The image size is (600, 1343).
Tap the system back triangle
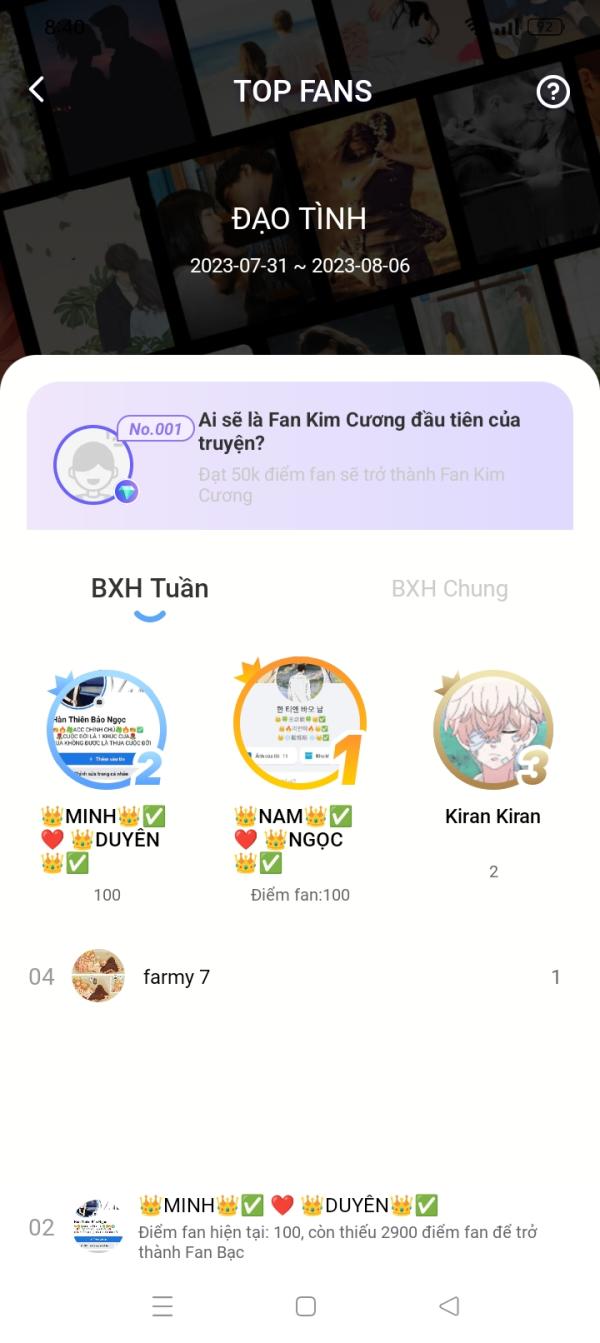(x=449, y=1306)
